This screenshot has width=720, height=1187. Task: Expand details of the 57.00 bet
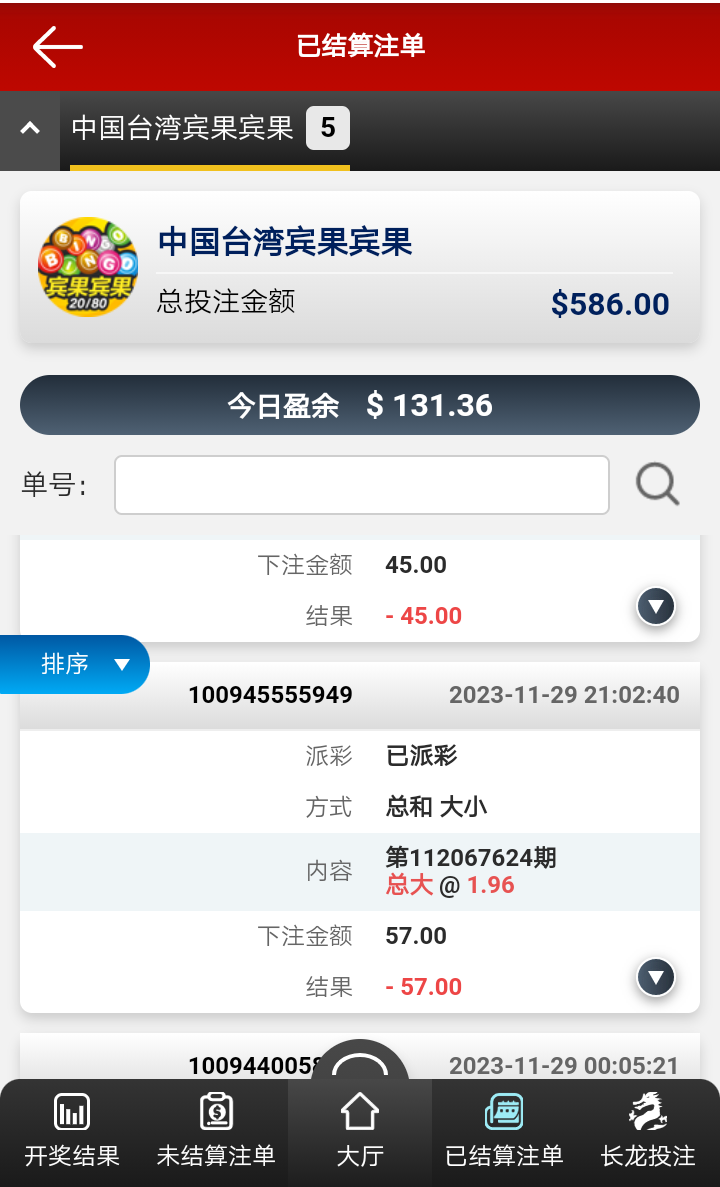[x=656, y=977]
